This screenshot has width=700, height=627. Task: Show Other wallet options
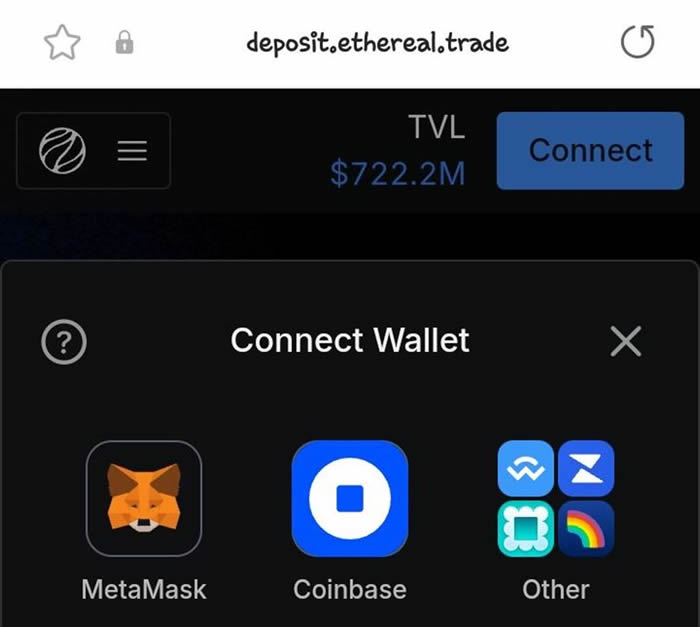coord(556,499)
